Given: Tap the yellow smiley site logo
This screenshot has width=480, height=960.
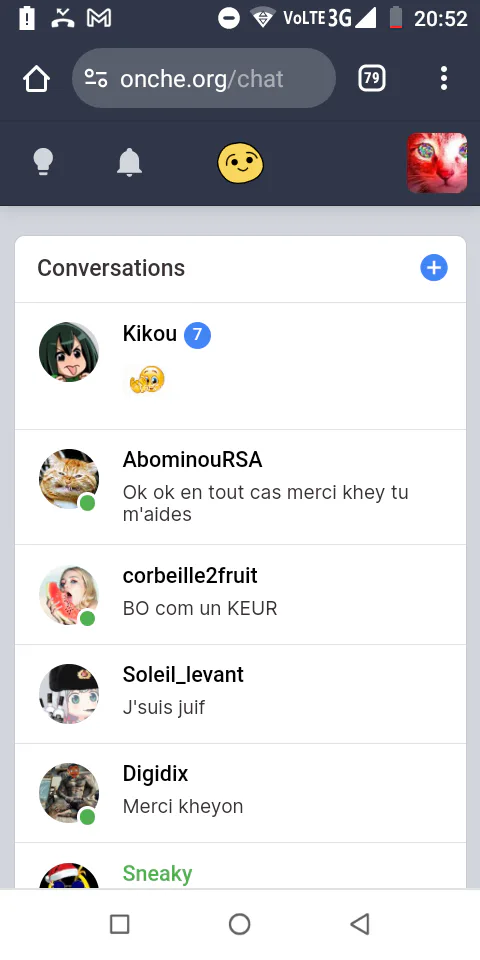Looking at the screenshot, I should 241,163.
